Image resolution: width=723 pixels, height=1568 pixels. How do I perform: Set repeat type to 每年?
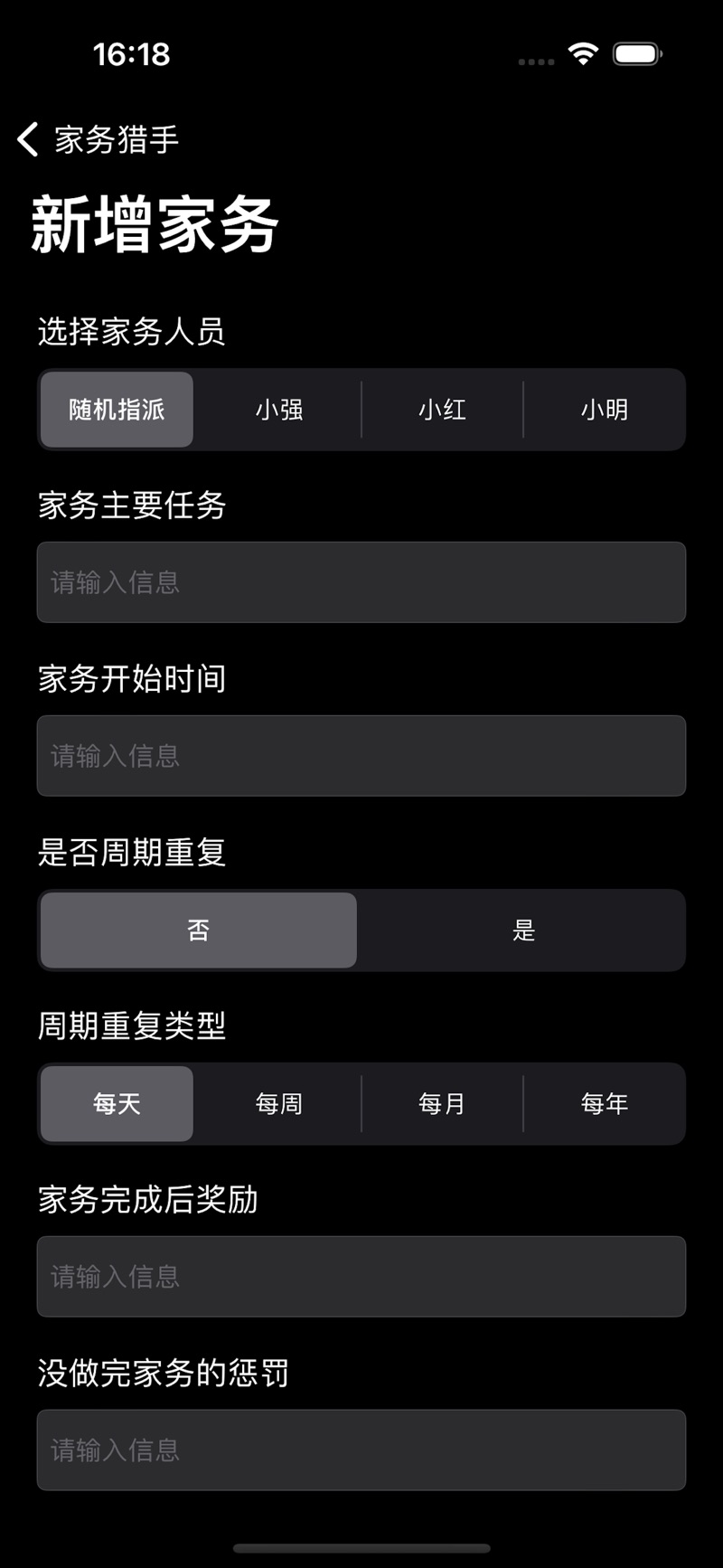[605, 1104]
